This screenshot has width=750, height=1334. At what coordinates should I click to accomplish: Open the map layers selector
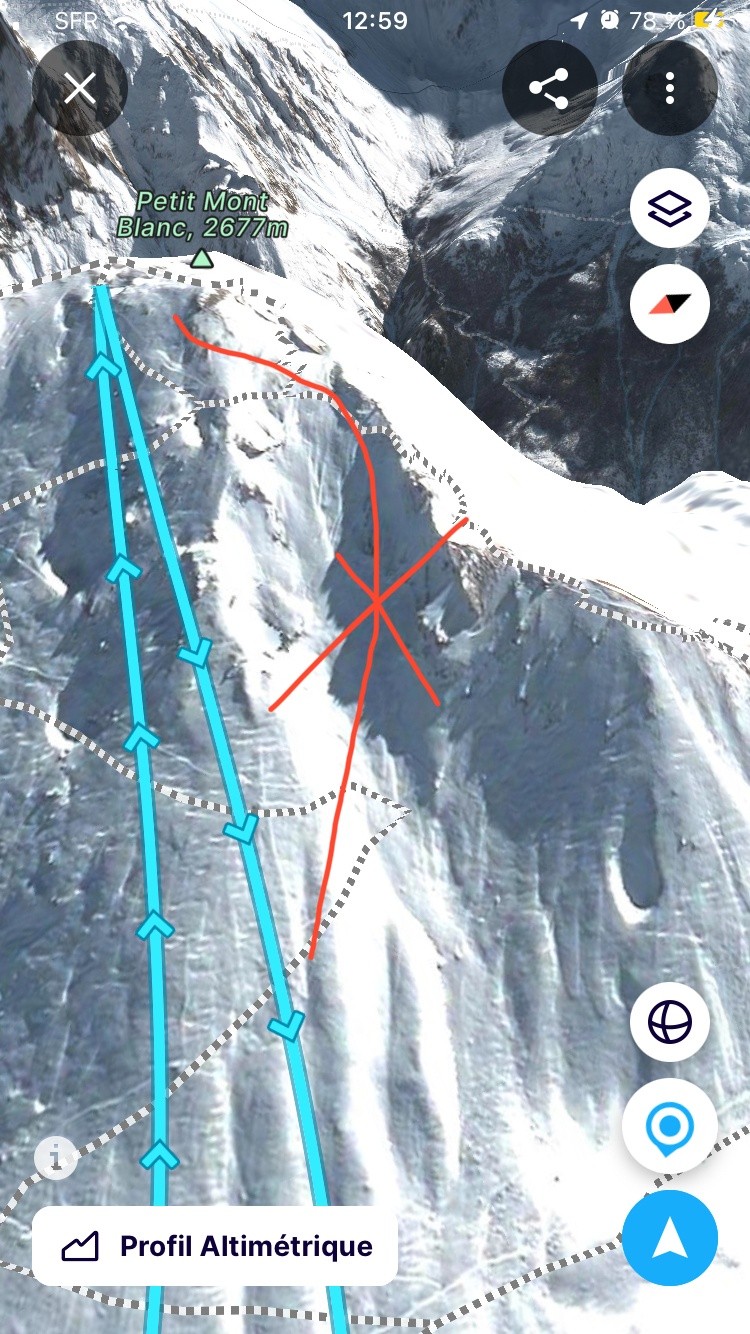click(x=669, y=210)
